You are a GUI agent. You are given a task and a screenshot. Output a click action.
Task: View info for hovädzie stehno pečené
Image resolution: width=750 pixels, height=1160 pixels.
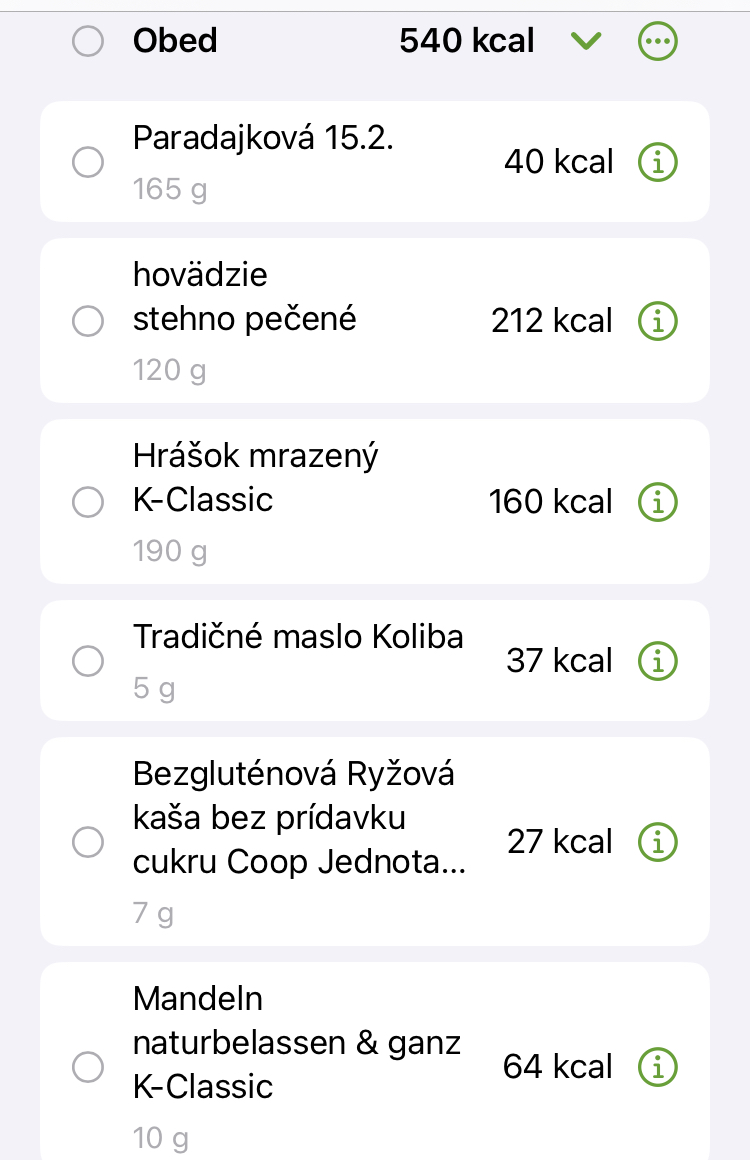pyautogui.click(x=657, y=321)
